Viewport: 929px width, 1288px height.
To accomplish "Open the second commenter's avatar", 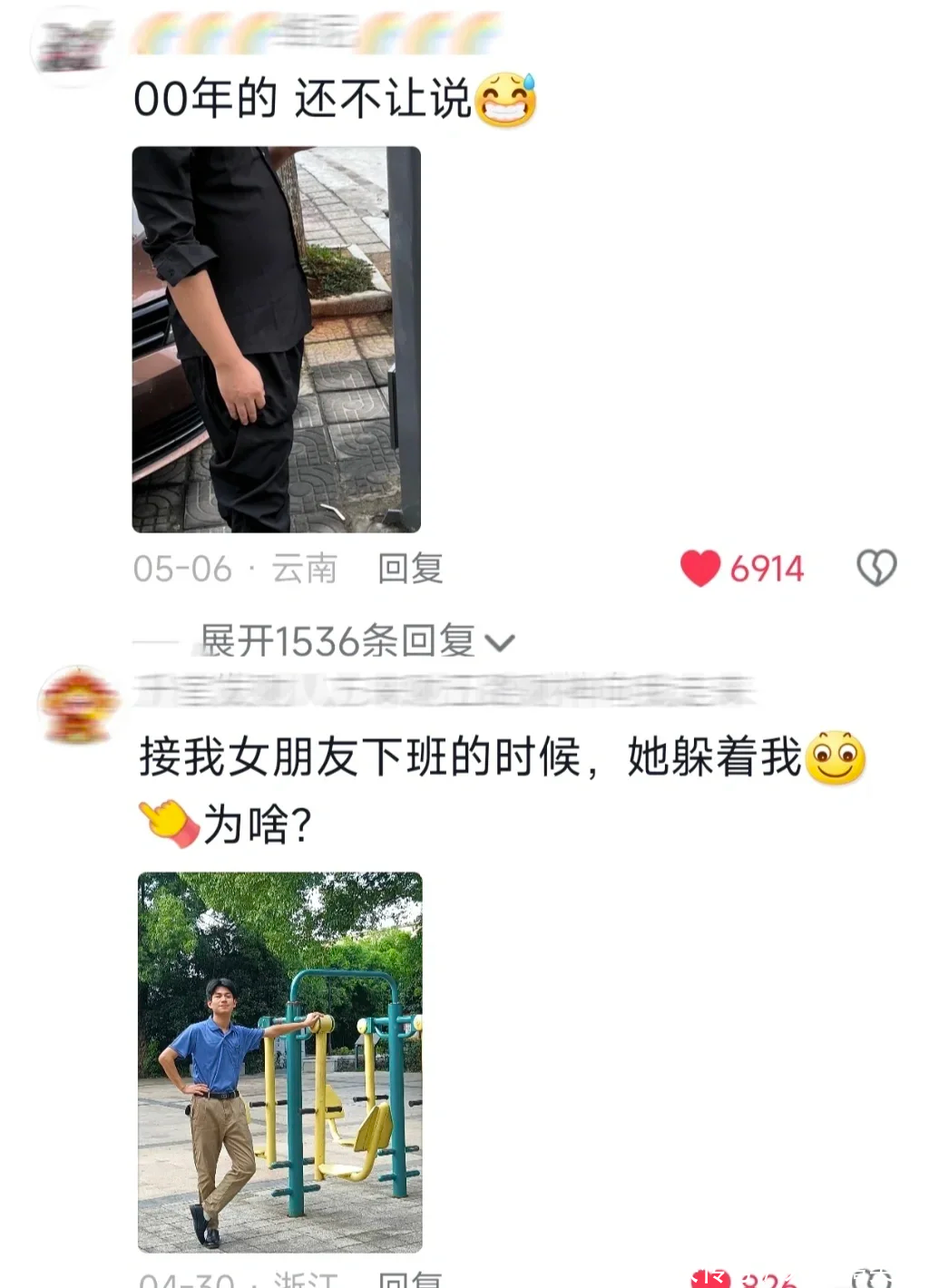I will pos(78,705).
